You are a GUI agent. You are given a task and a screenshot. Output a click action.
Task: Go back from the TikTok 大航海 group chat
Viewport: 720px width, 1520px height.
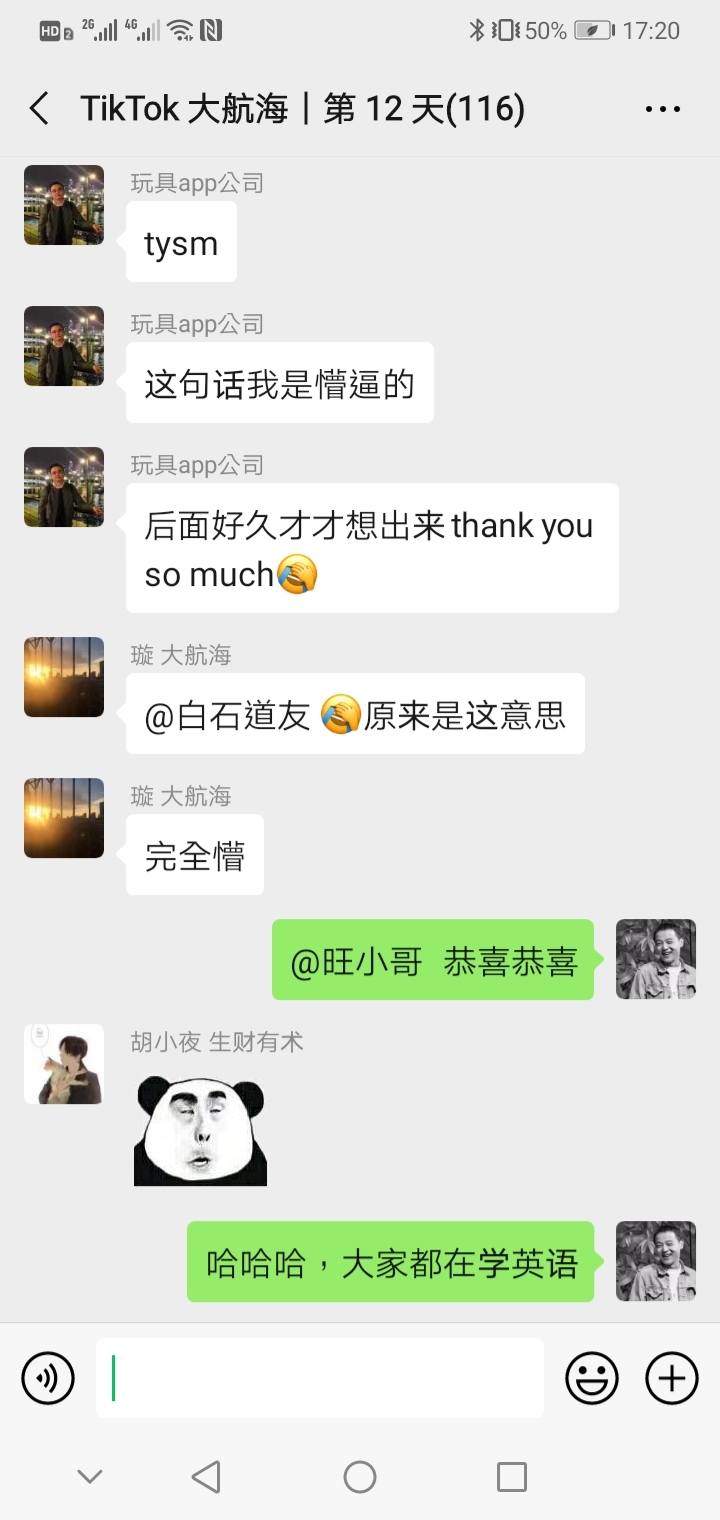click(40, 108)
